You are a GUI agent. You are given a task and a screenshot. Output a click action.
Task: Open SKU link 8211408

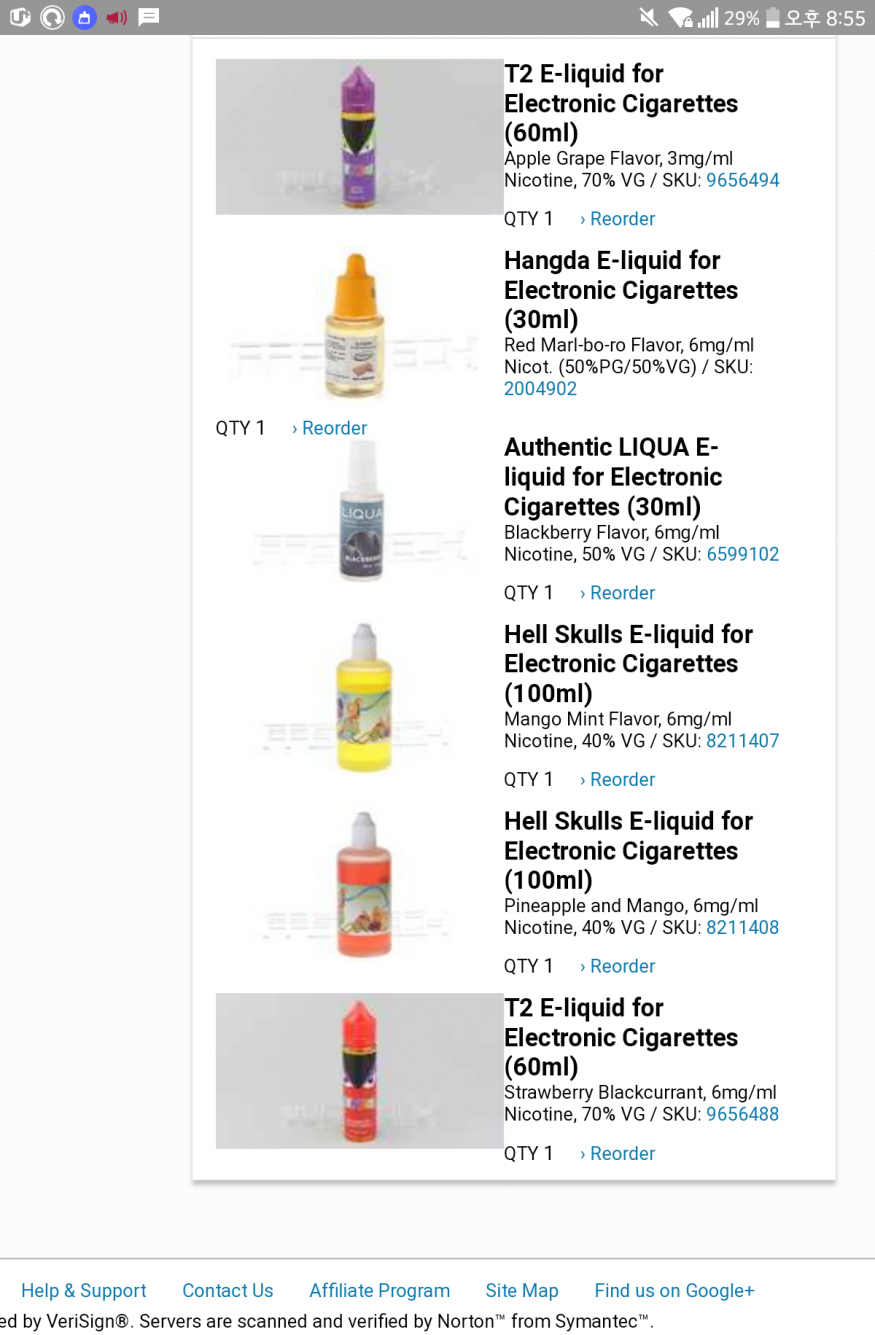tap(742, 928)
